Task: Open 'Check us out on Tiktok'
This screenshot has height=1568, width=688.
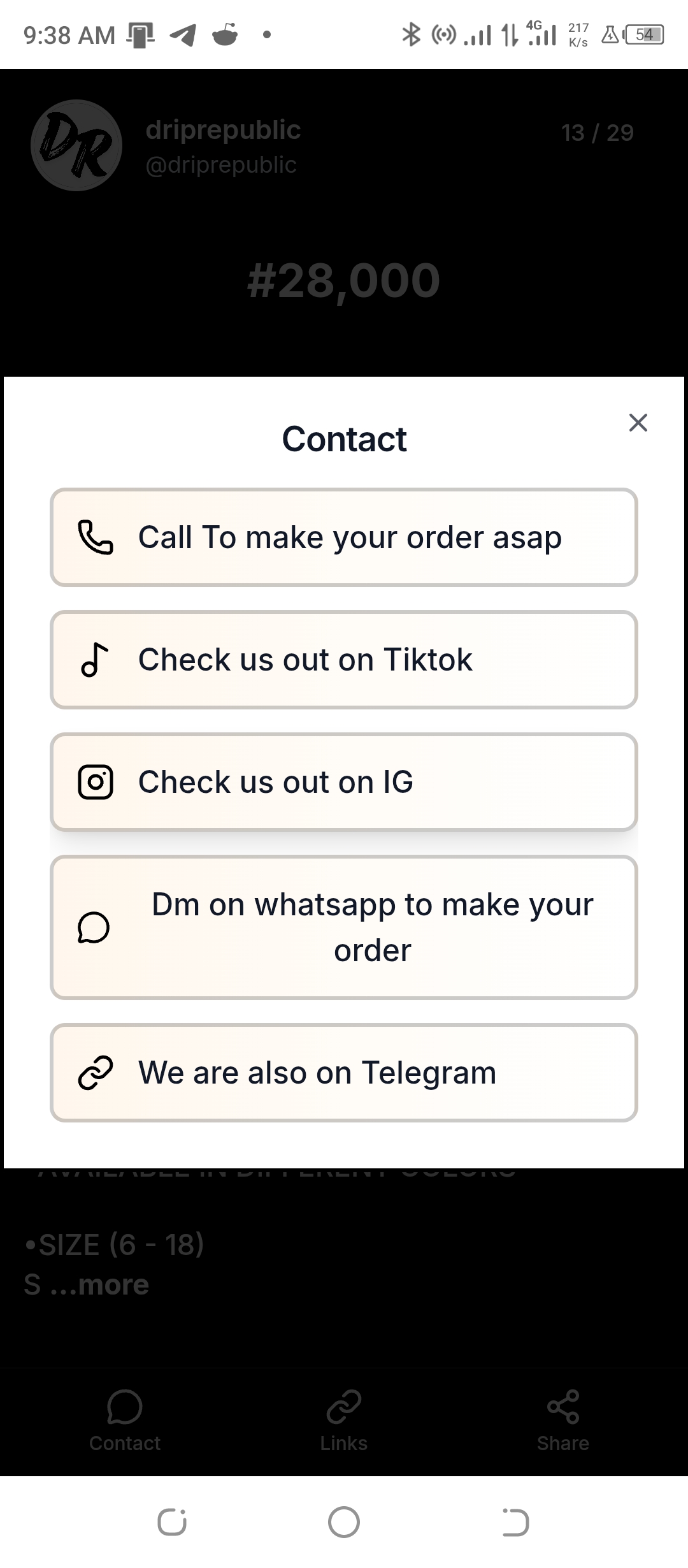Action: click(344, 660)
